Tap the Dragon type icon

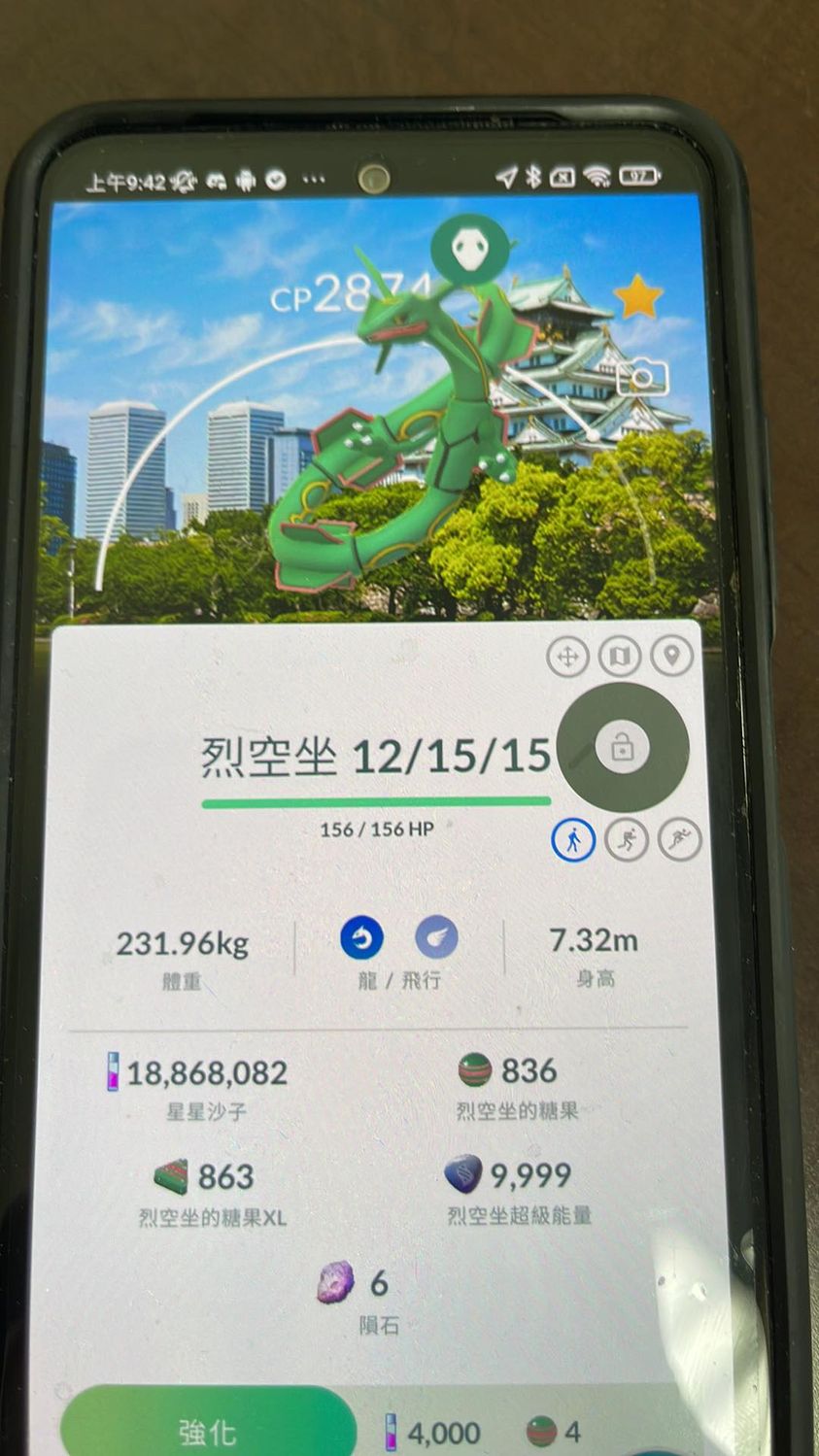361,939
